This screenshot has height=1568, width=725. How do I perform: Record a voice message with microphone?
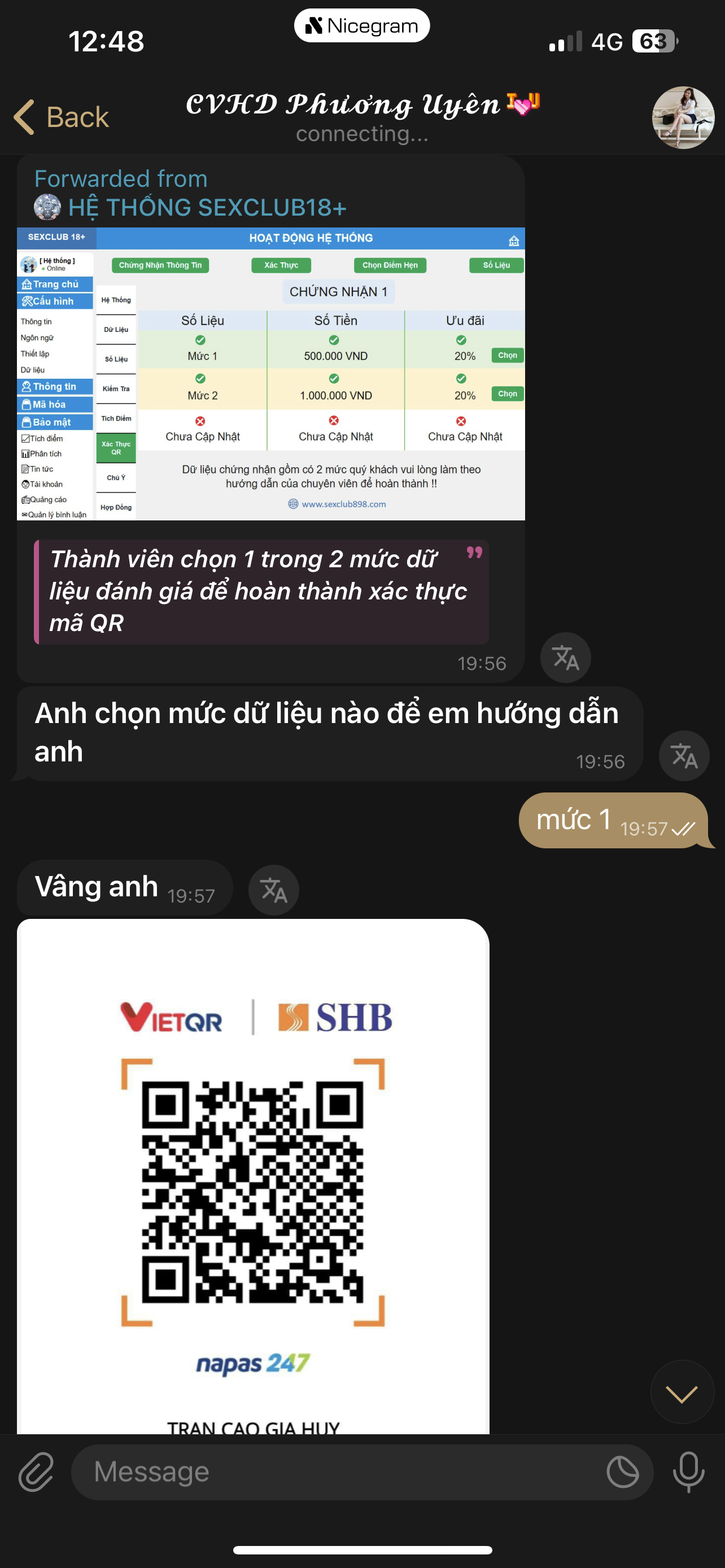pyautogui.click(x=688, y=1473)
